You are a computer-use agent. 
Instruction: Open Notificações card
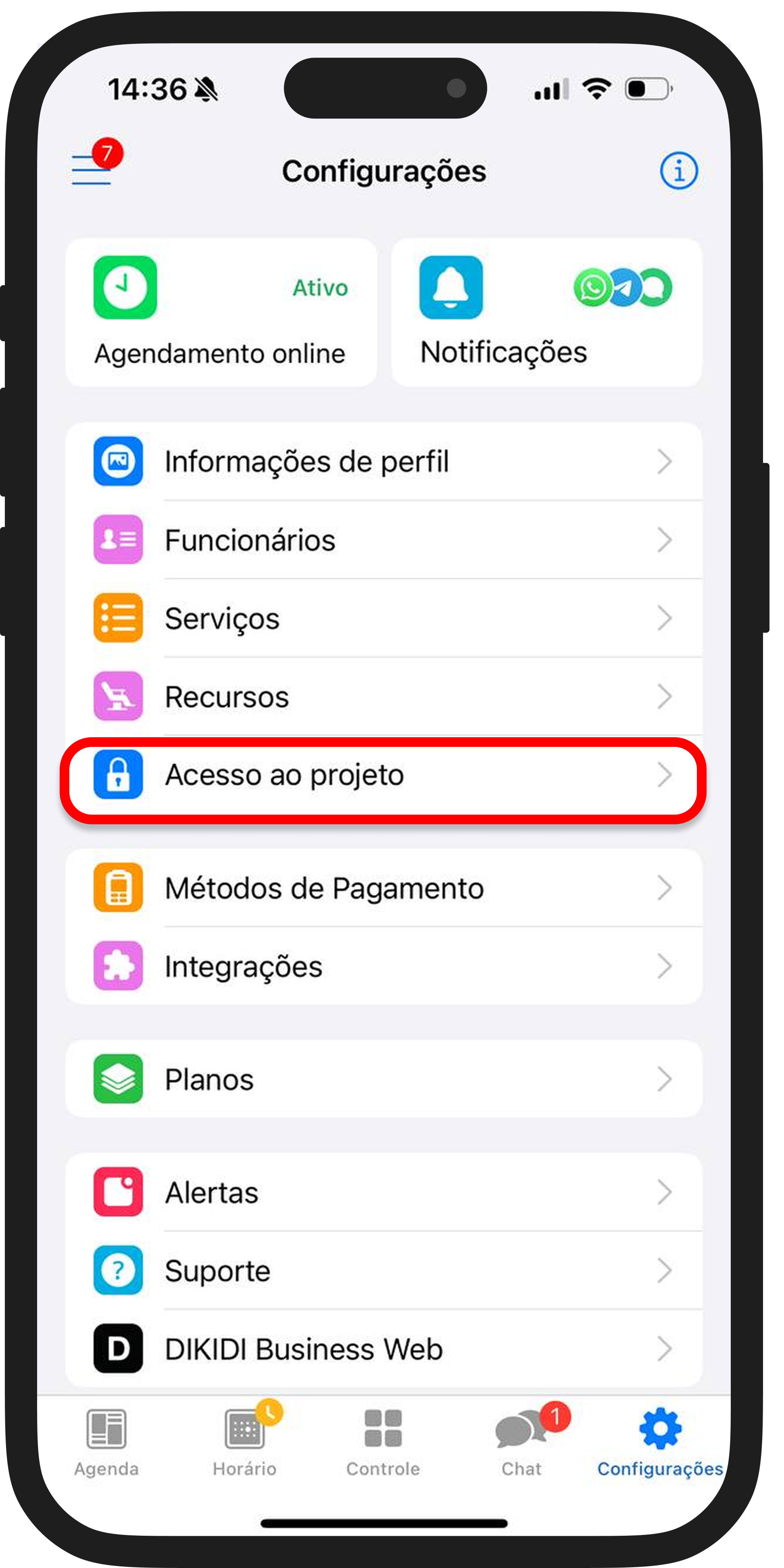coord(546,312)
